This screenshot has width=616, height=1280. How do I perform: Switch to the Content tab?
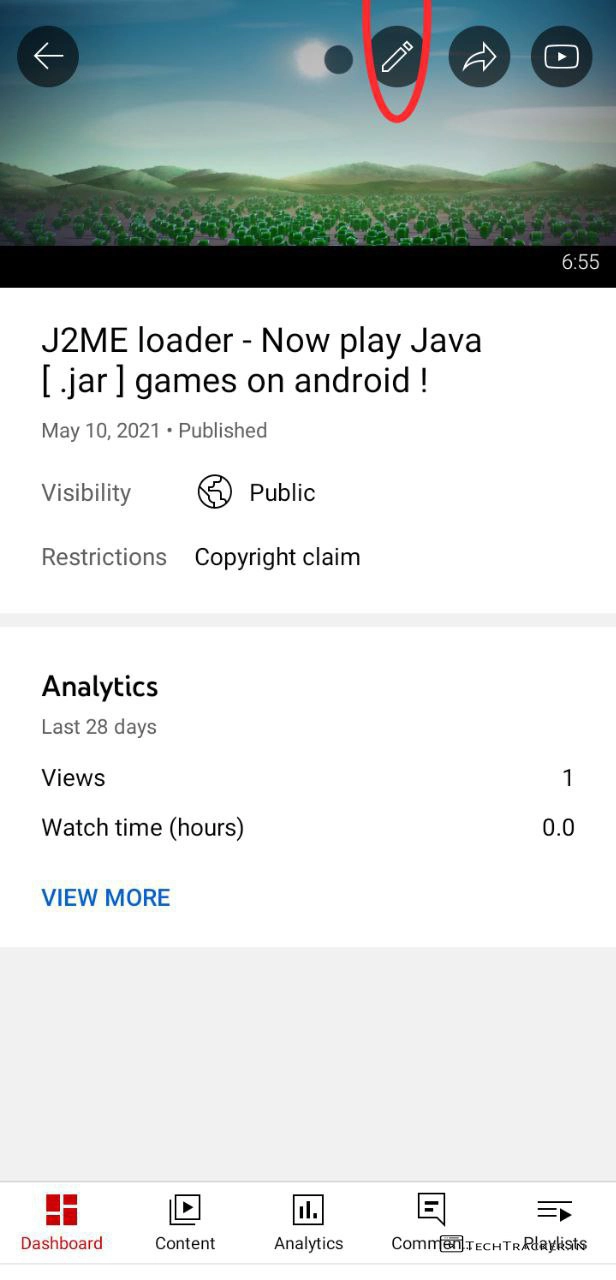(185, 1223)
